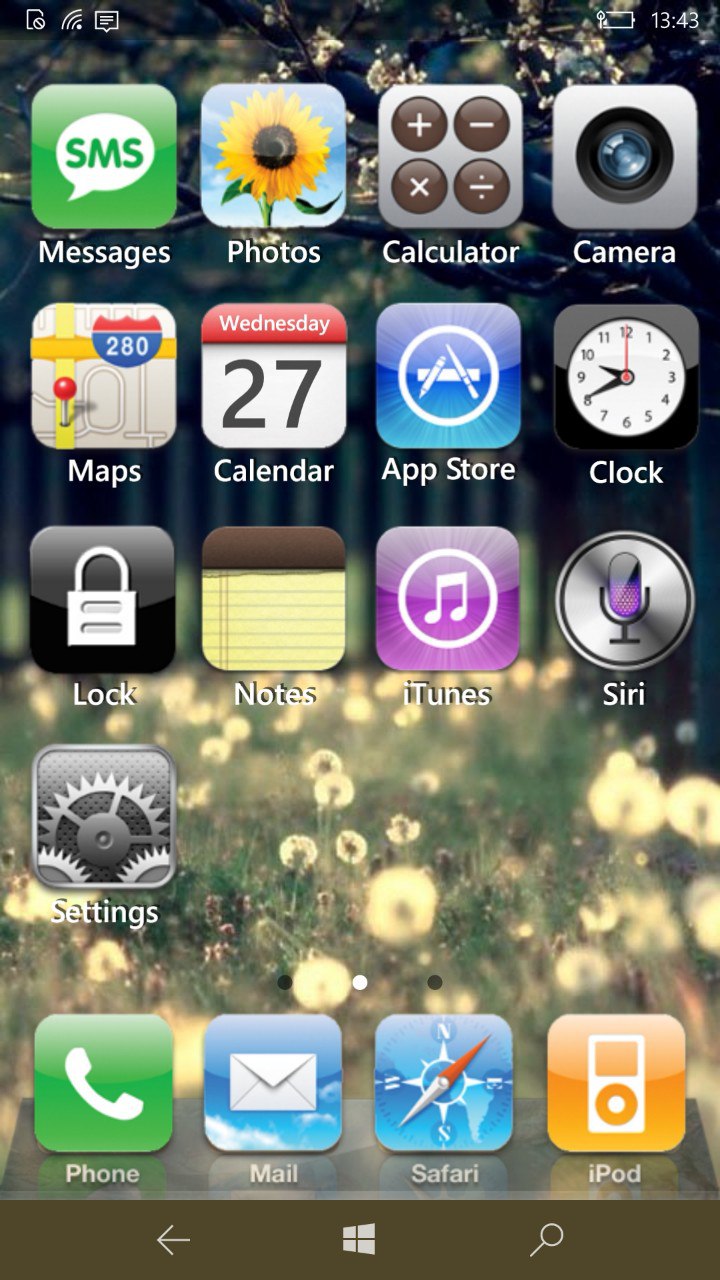Launch the Calculator app
The height and width of the screenshot is (1280, 720).
pyautogui.click(x=450, y=157)
